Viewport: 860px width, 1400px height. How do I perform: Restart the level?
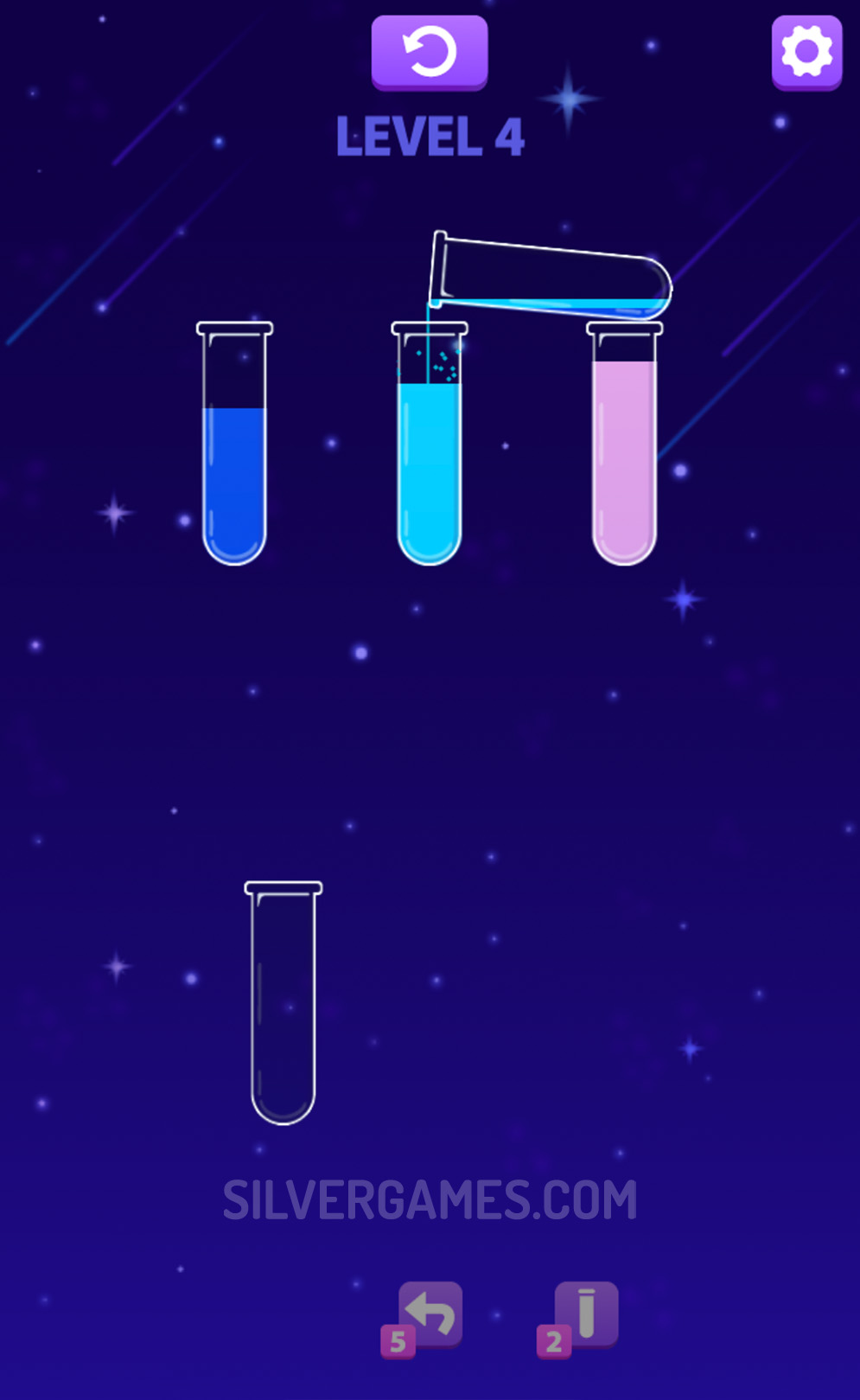click(430, 52)
